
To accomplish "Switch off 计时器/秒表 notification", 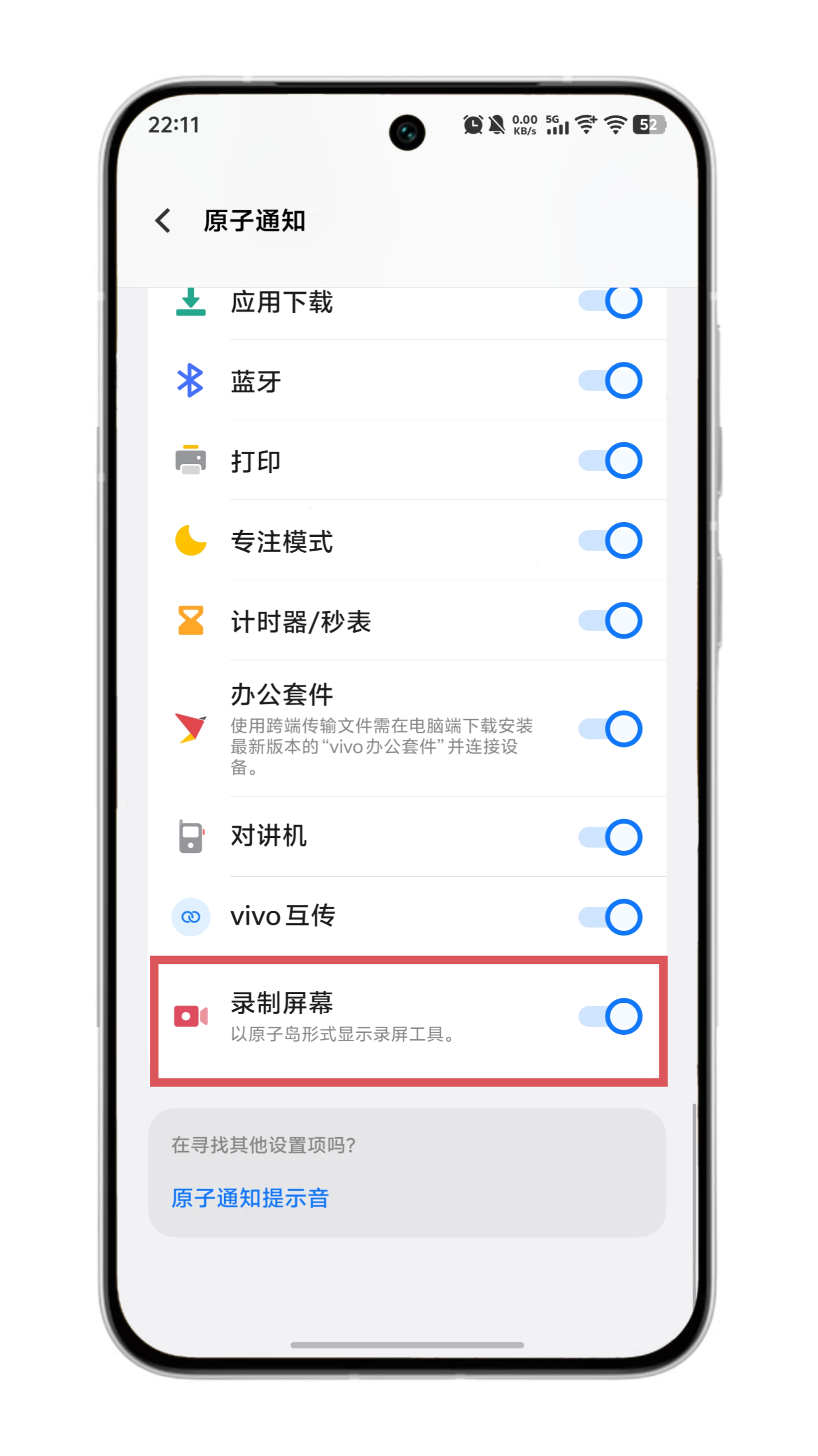I will pyautogui.click(x=610, y=620).
